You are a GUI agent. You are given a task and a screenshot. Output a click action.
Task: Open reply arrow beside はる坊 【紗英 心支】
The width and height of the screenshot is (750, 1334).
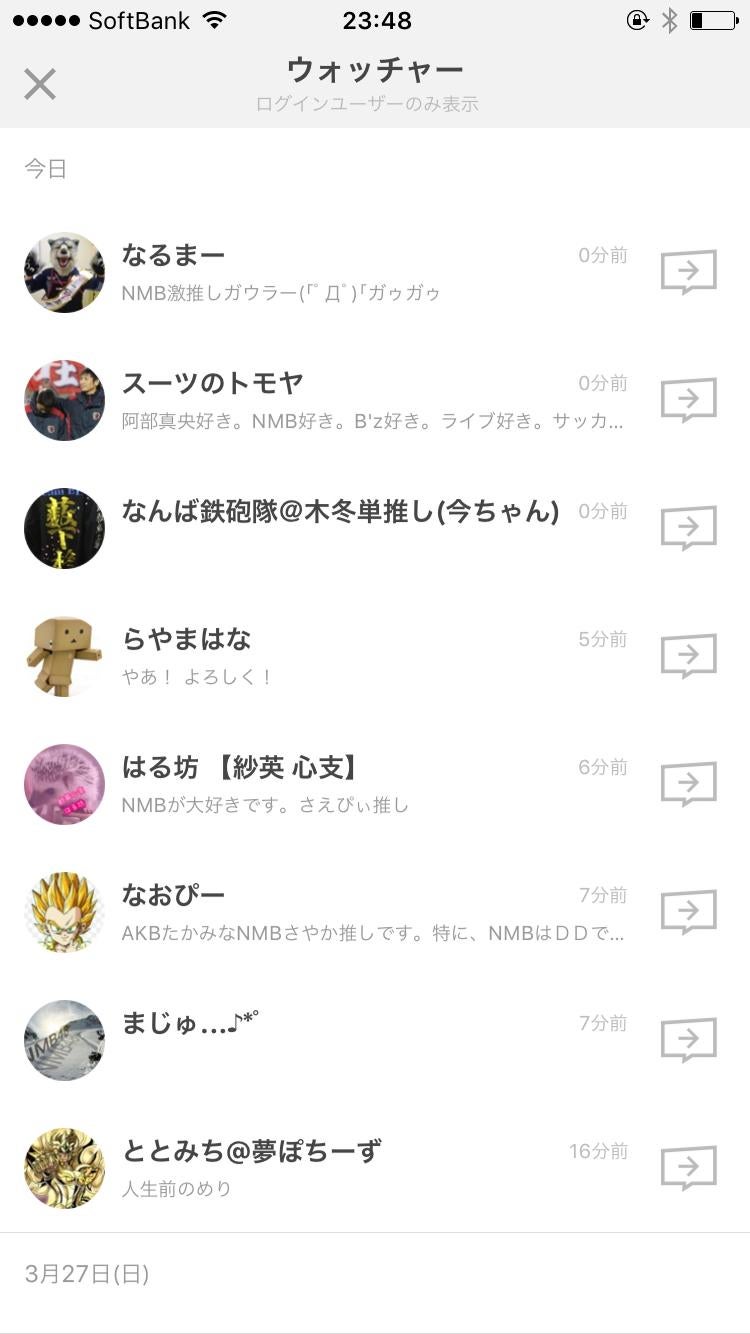688,783
